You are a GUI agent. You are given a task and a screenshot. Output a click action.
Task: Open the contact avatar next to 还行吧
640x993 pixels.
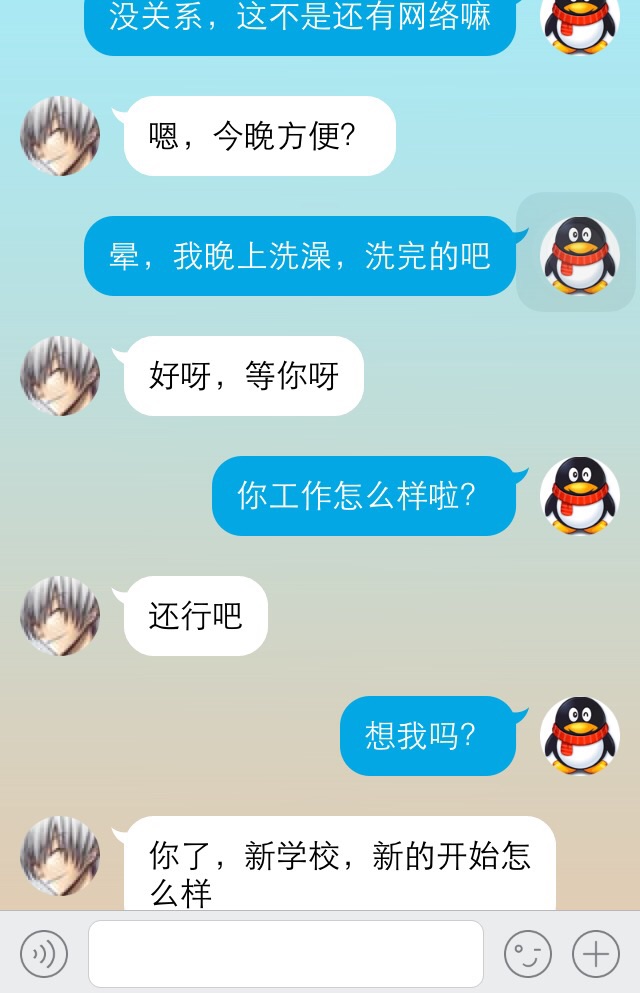60,615
